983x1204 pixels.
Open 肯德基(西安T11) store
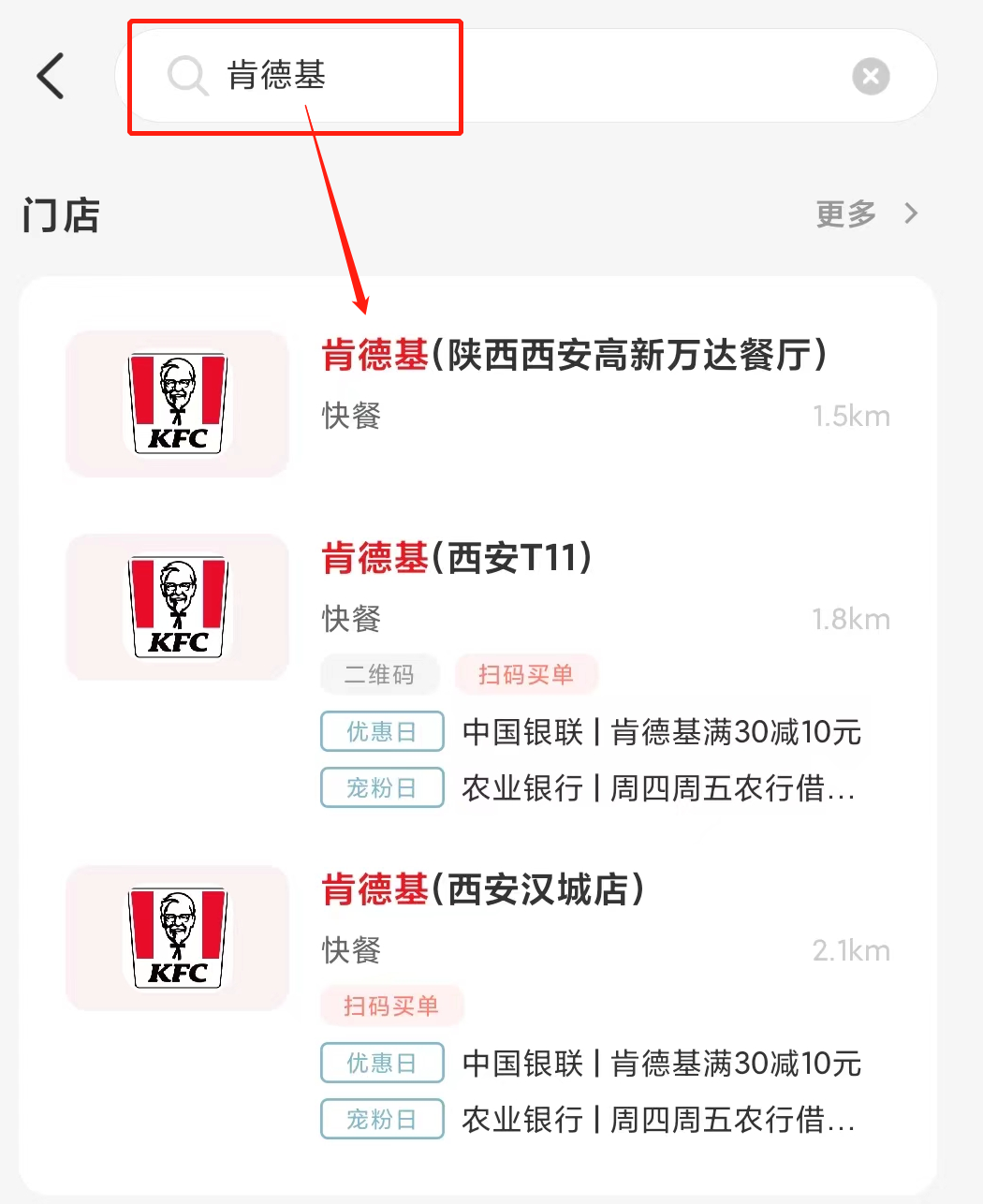(457, 559)
